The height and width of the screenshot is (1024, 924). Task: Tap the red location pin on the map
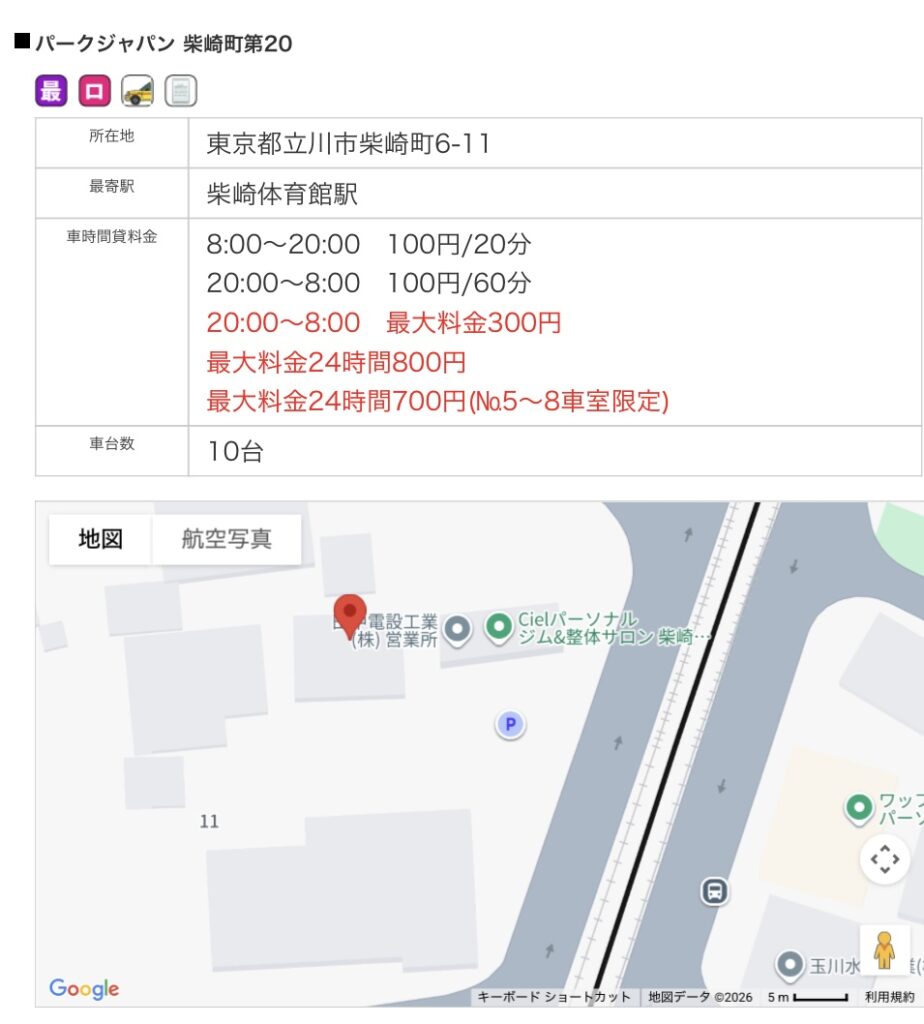tap(349, 614)
